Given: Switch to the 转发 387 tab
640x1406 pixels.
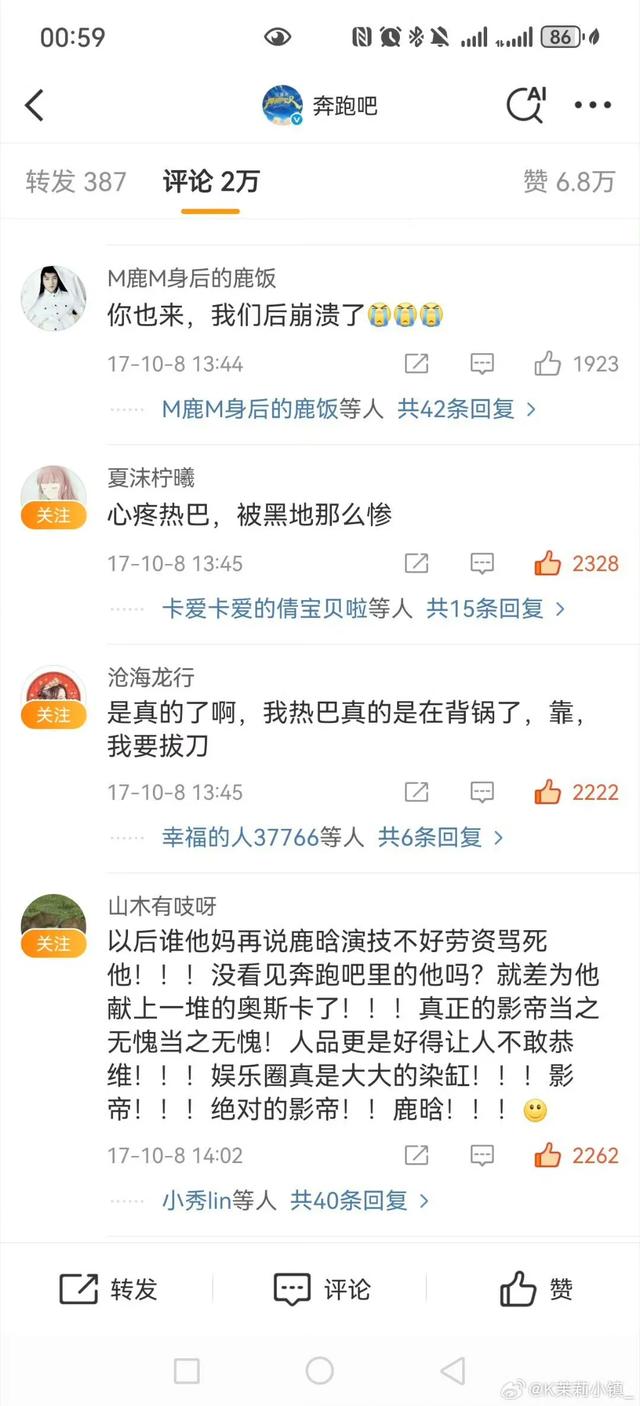Looking at the screenshot, I should coord(76,181).
